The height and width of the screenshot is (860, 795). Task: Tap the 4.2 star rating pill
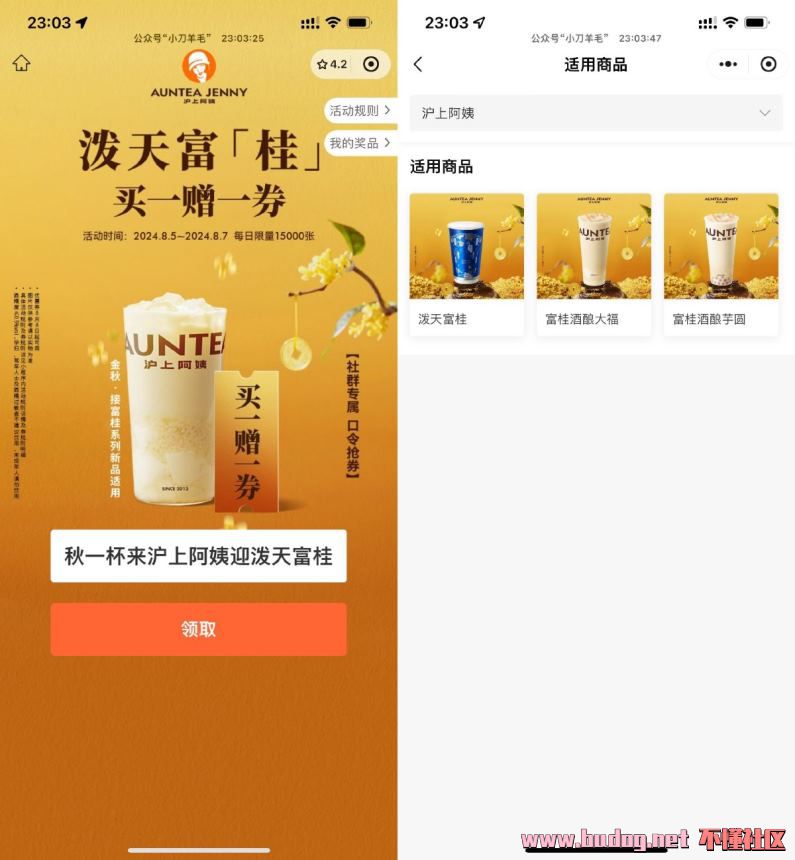[333, 64]
